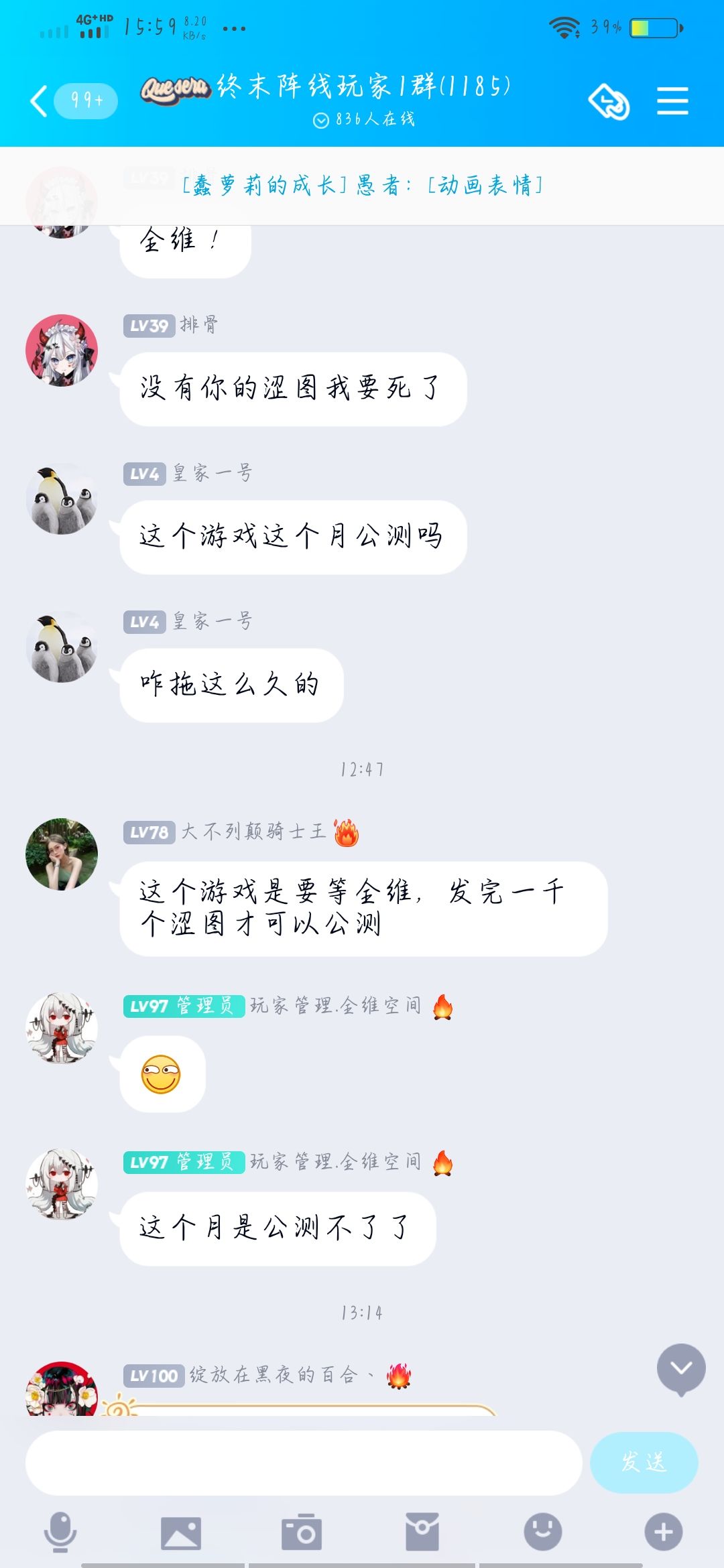Open more options with the plus icon
This screenshot has height=1568, width=724.
pyautogui.click(x=664, y=1532)
